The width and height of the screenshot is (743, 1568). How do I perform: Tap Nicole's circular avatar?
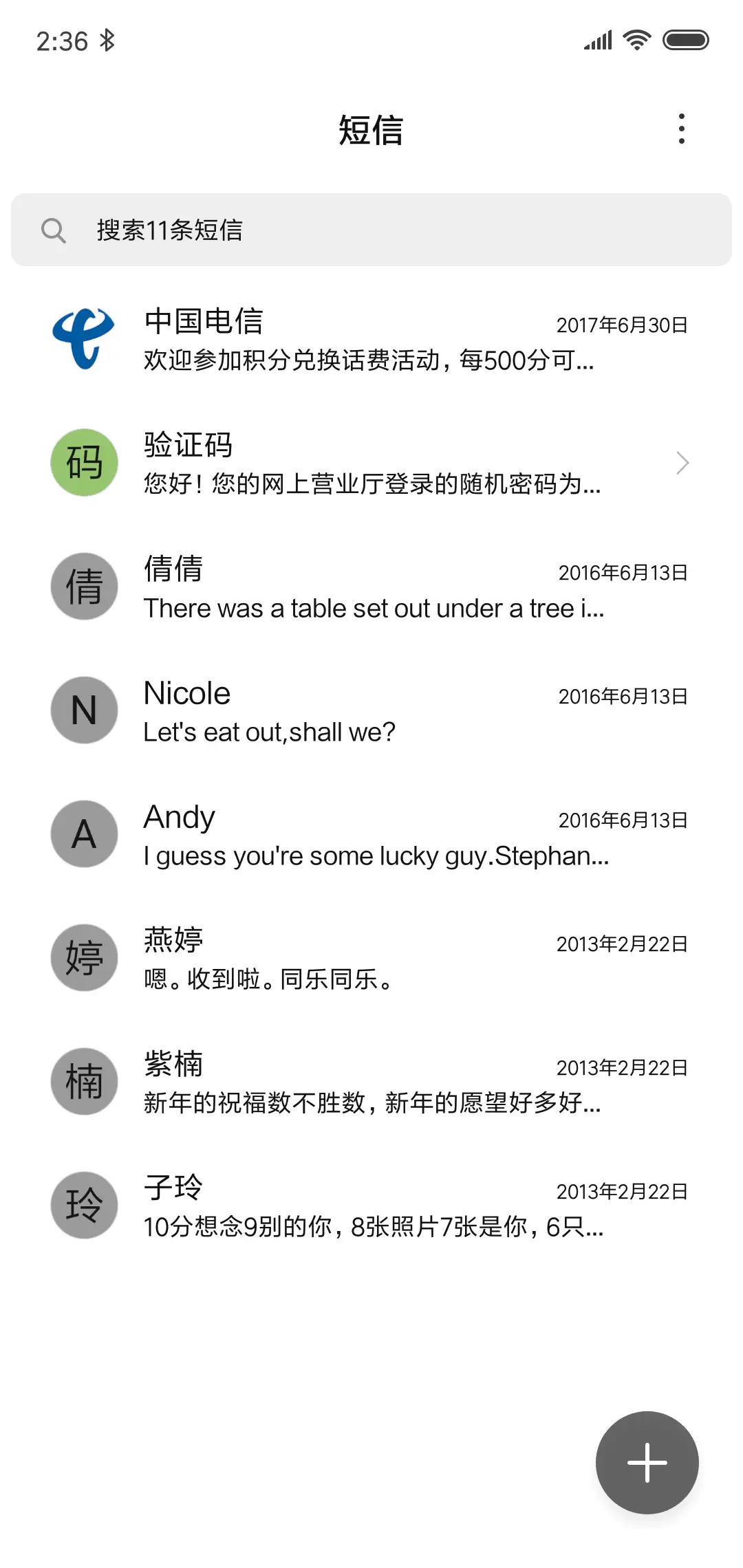pos(84,710)
